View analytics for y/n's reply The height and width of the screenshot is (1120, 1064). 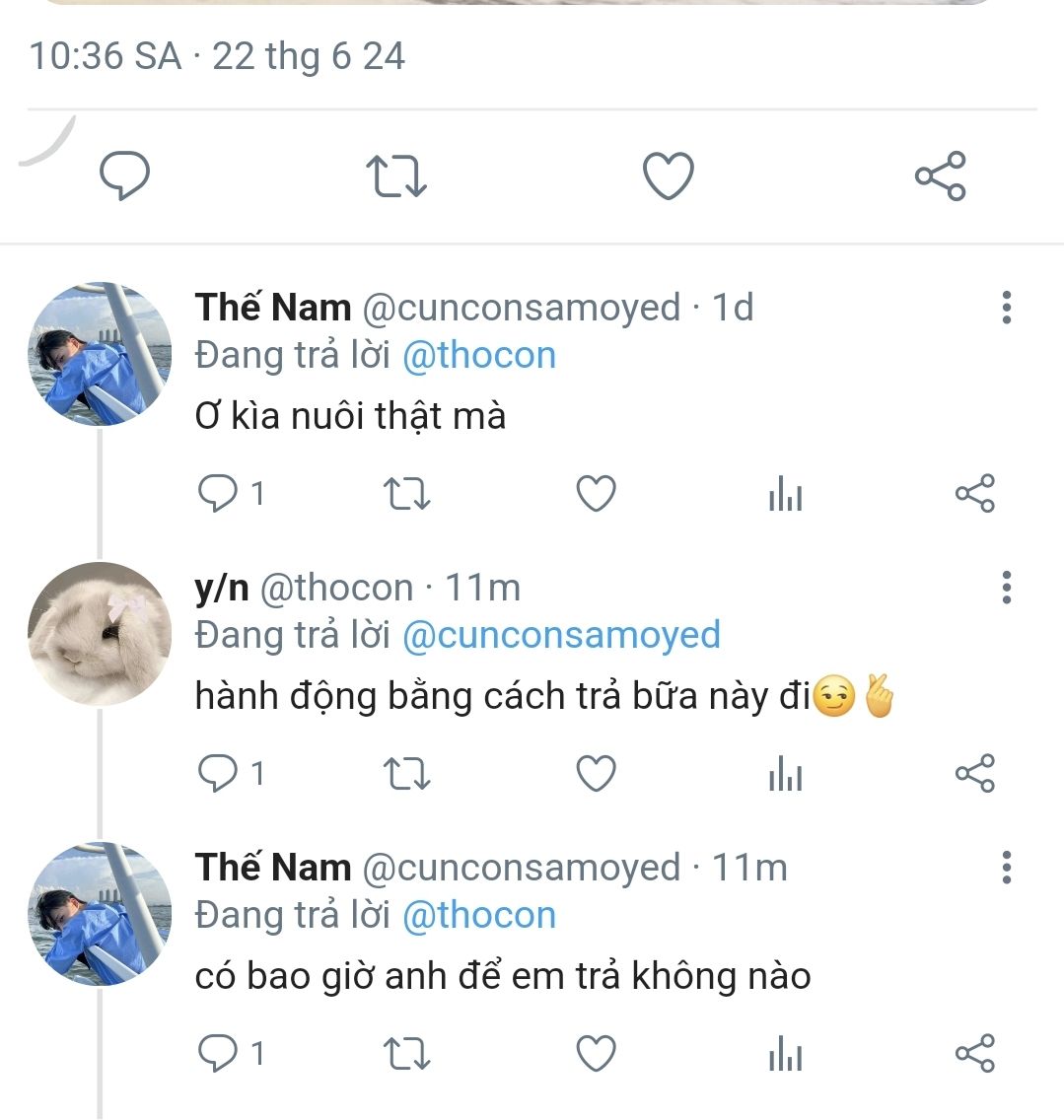pyautogui.click(x=786, y=774)
